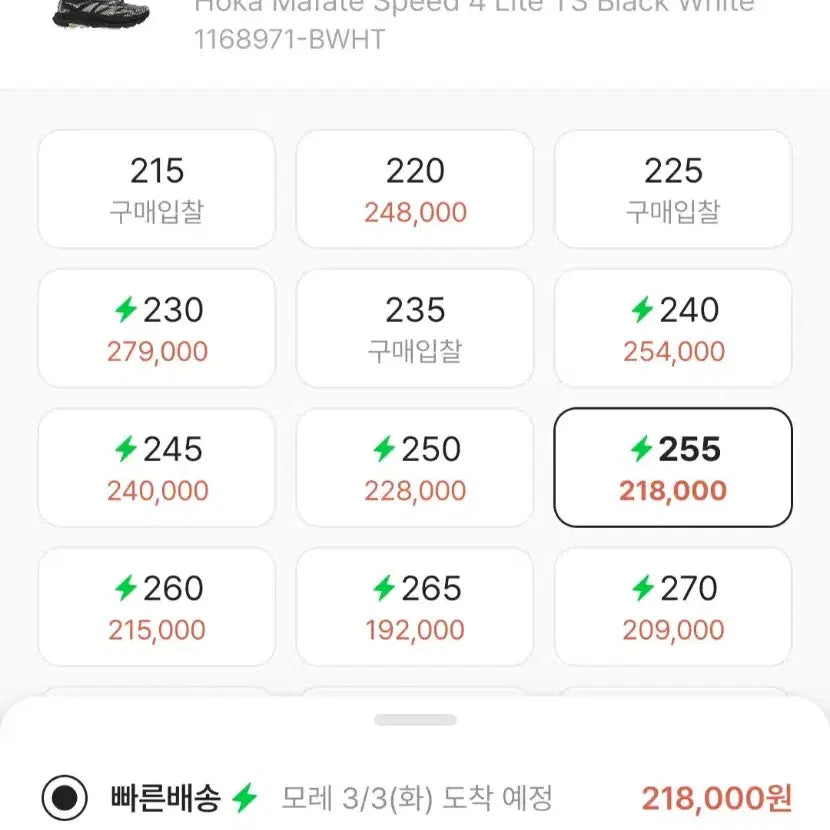Select size 215 purchase bid

(x=156, y=189)
